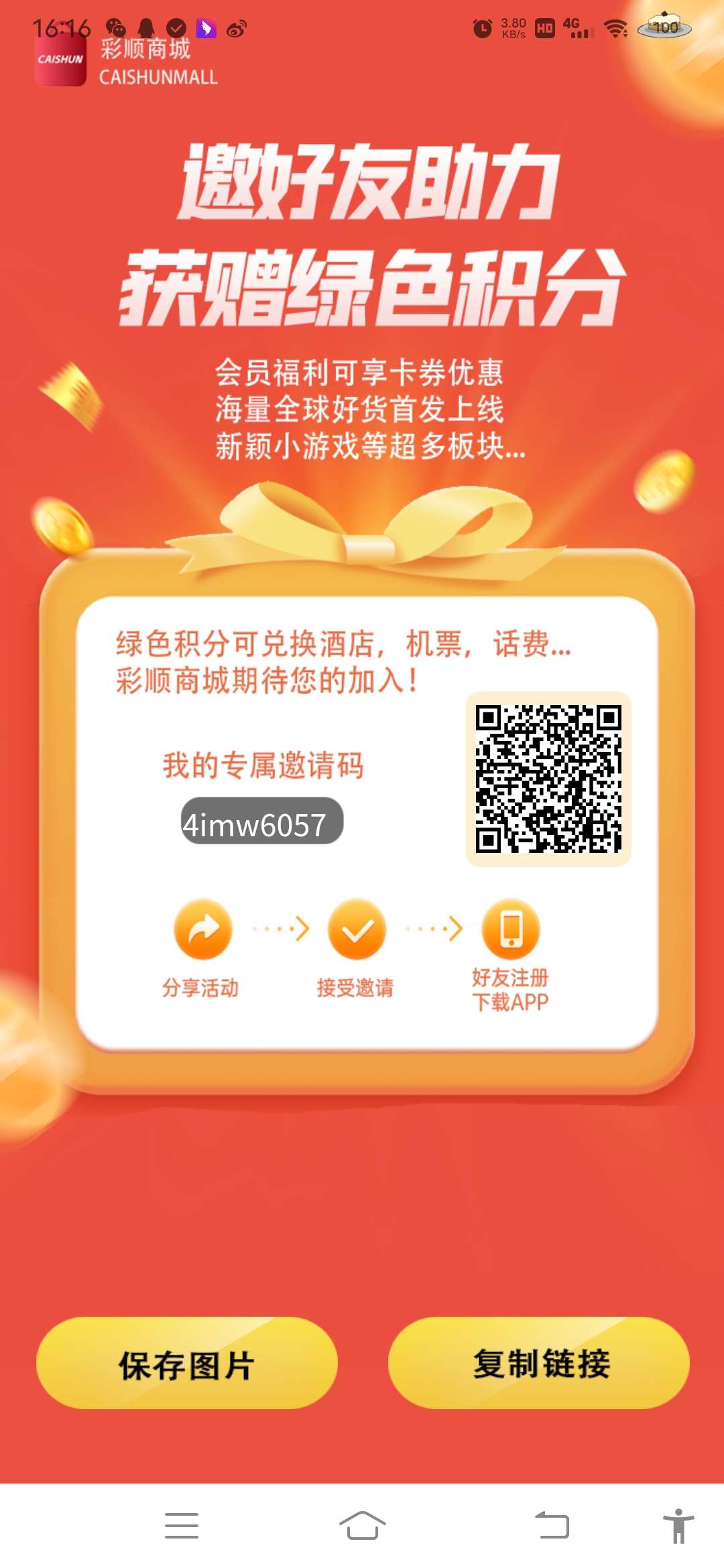
Task: Open the accessibility shortcut icon
Action: (678, 1526)
